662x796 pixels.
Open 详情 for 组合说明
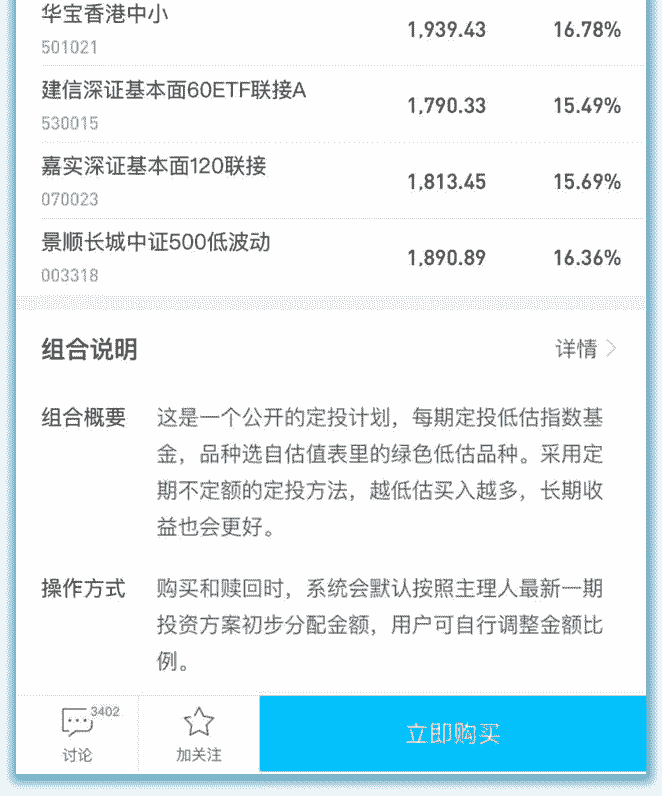click(x=586, y=349)
